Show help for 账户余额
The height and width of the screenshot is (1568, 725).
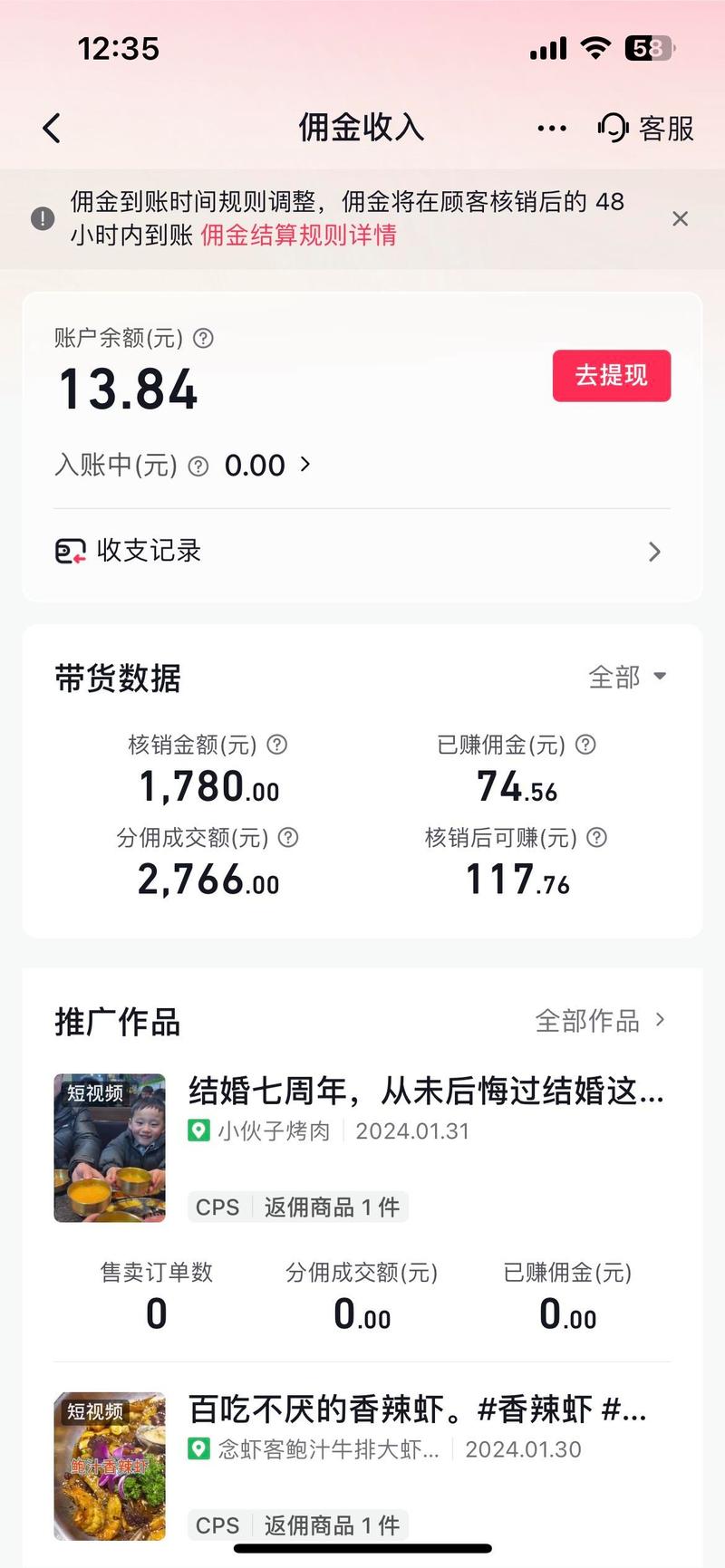click(x=204, y=339)
